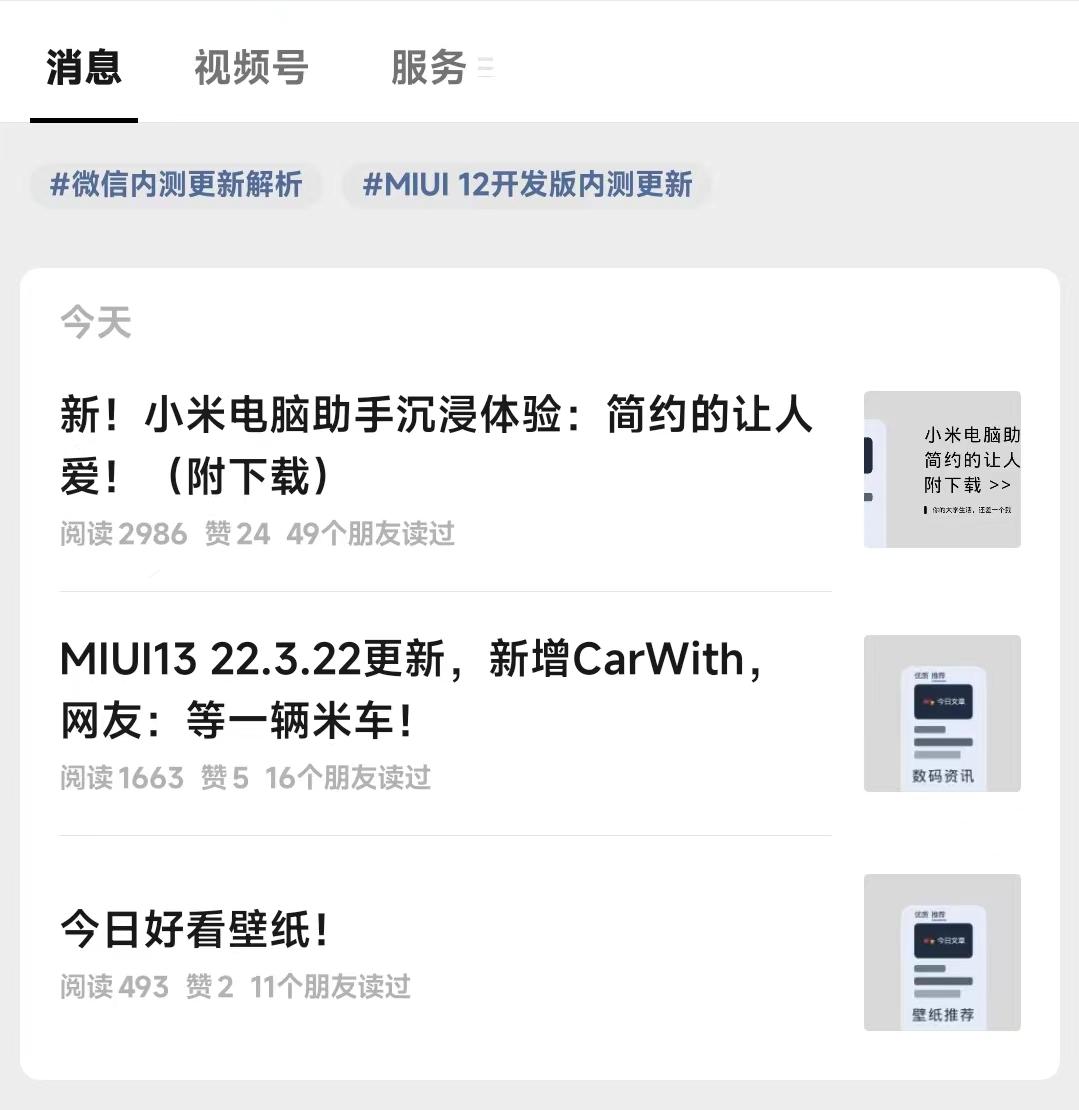This screenshot has height=1110, width=1079.
Task: Click the 壁纸推荐 article thumbnail
Action: pyautogui.click(x=941, y=951)
